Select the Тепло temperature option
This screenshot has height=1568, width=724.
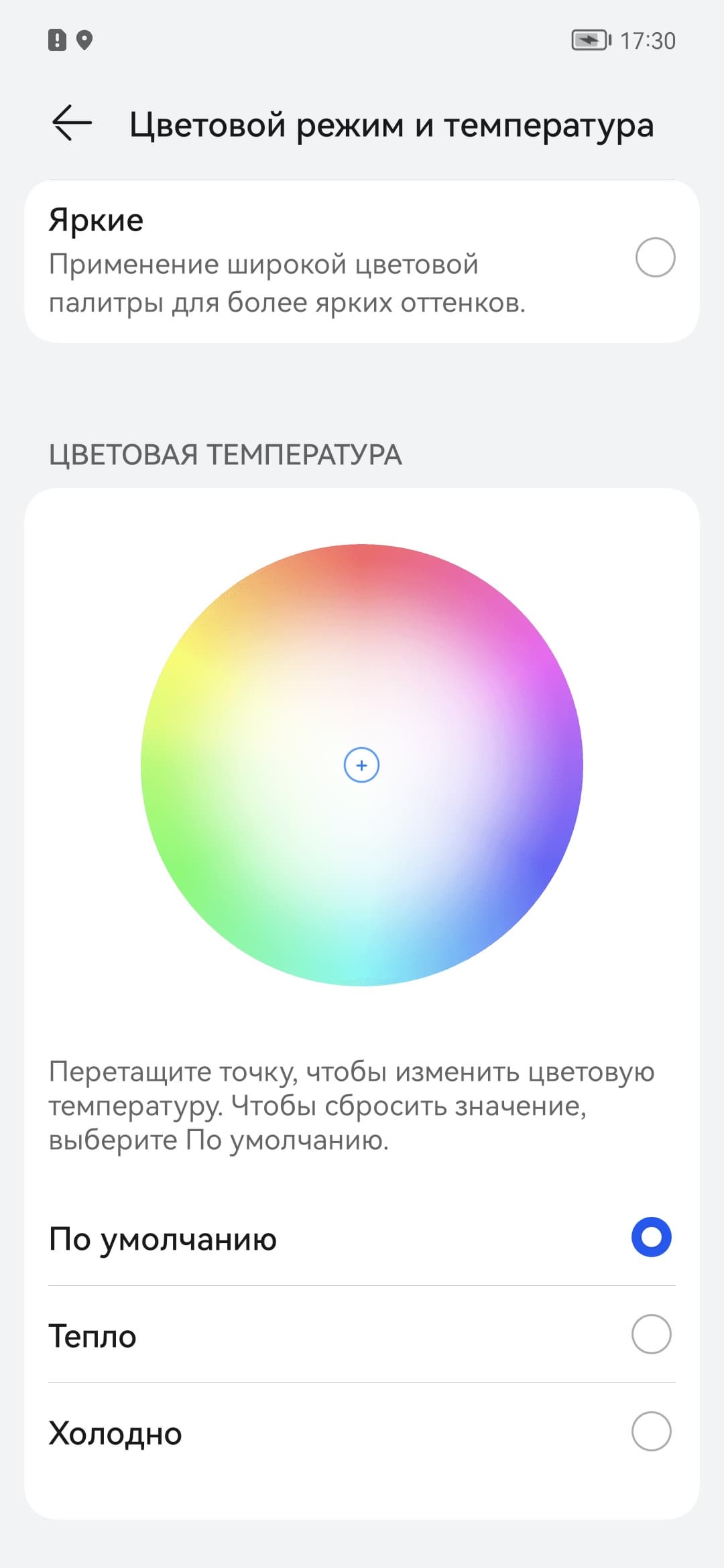click(651, 1334)
